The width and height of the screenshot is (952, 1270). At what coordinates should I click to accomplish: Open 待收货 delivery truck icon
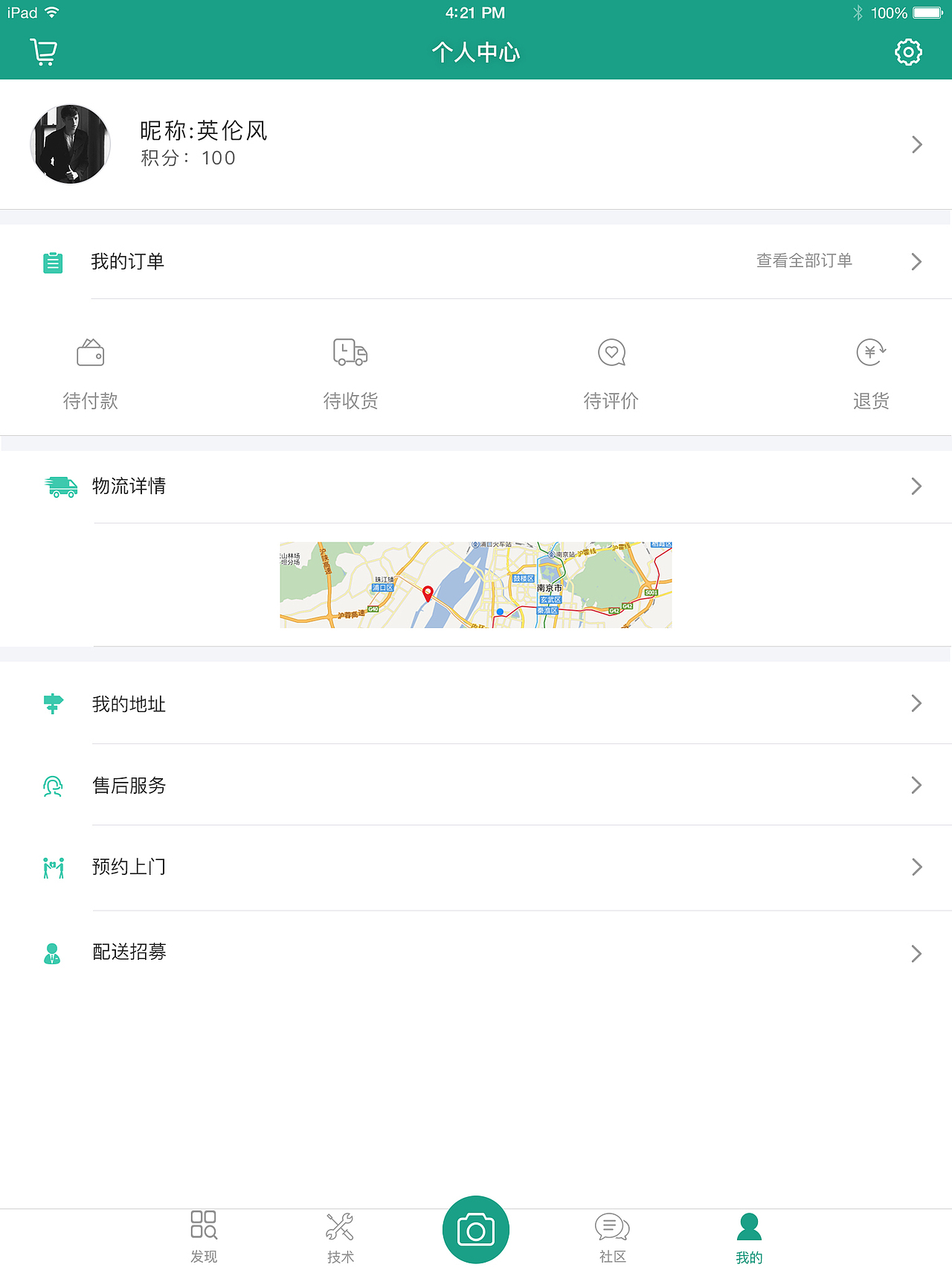click(x=350, y=353)
